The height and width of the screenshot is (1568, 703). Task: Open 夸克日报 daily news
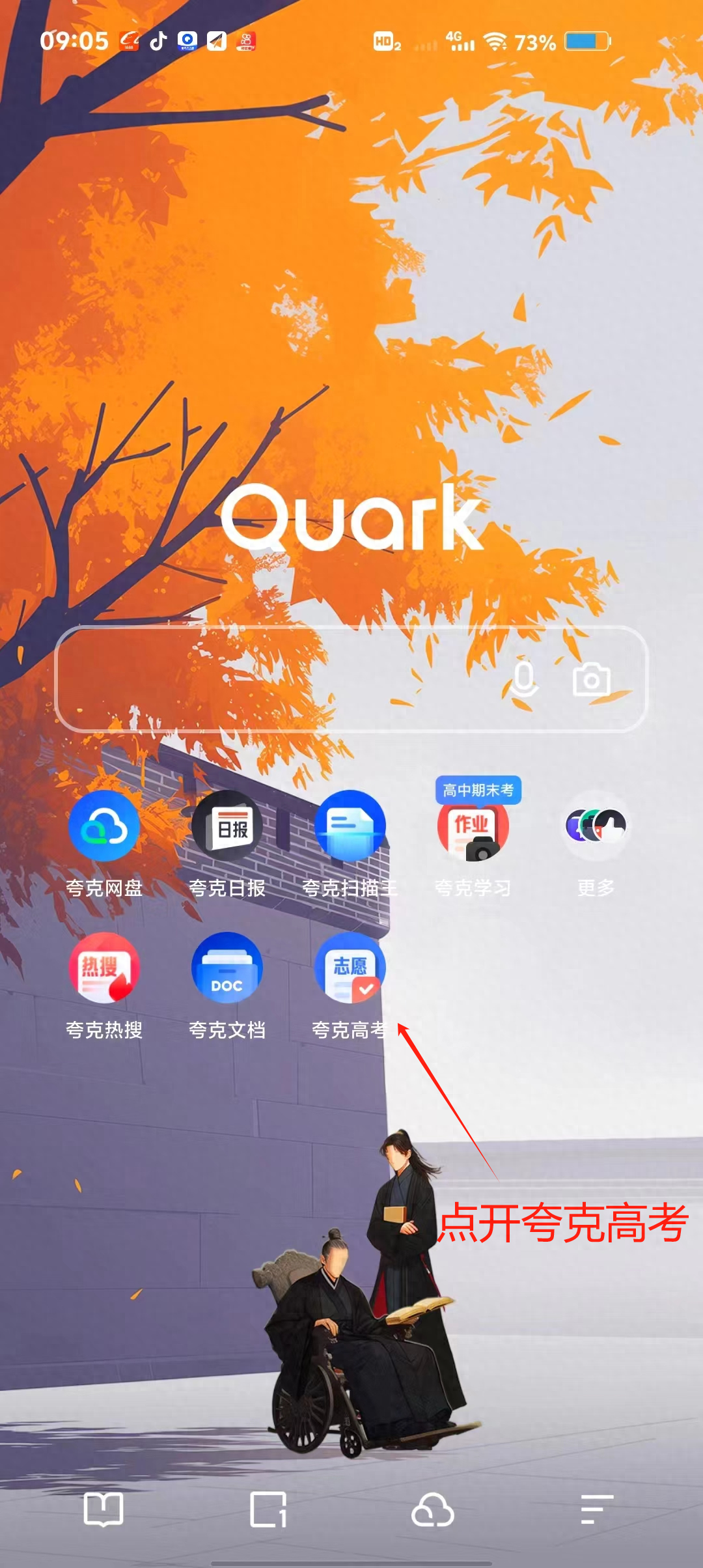[227, 827]
